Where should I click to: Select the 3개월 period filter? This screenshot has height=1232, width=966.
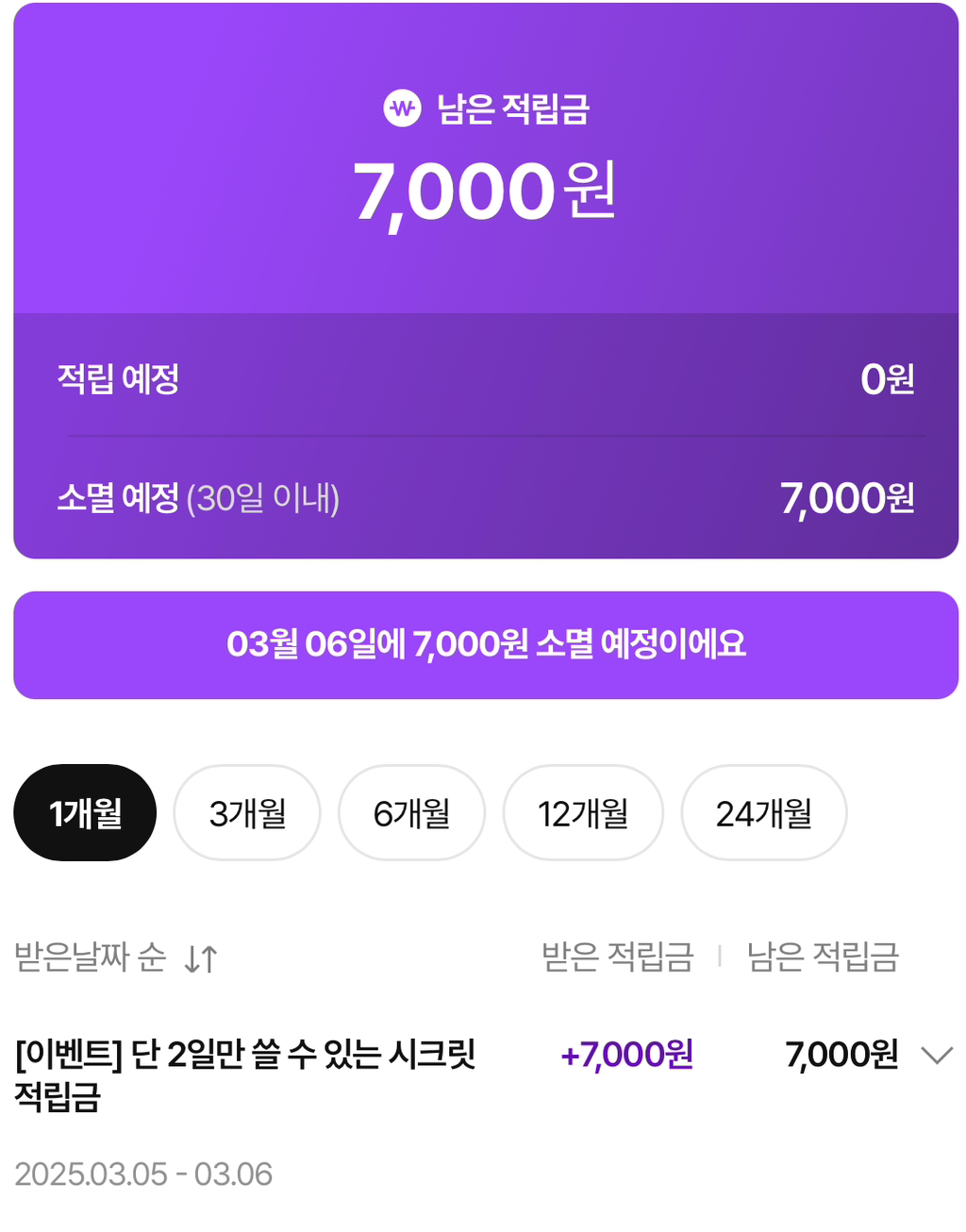tap(246, 812)
